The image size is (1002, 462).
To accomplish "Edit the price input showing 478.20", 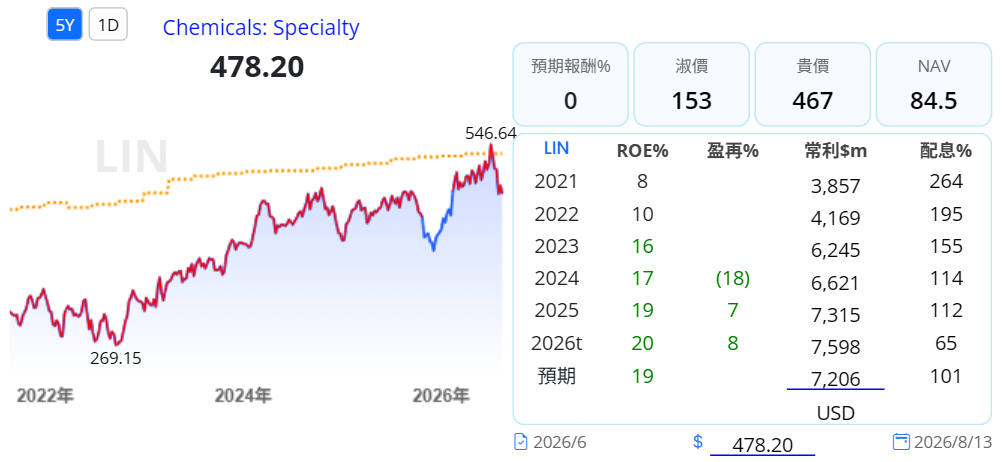I will tap(762, 445).
